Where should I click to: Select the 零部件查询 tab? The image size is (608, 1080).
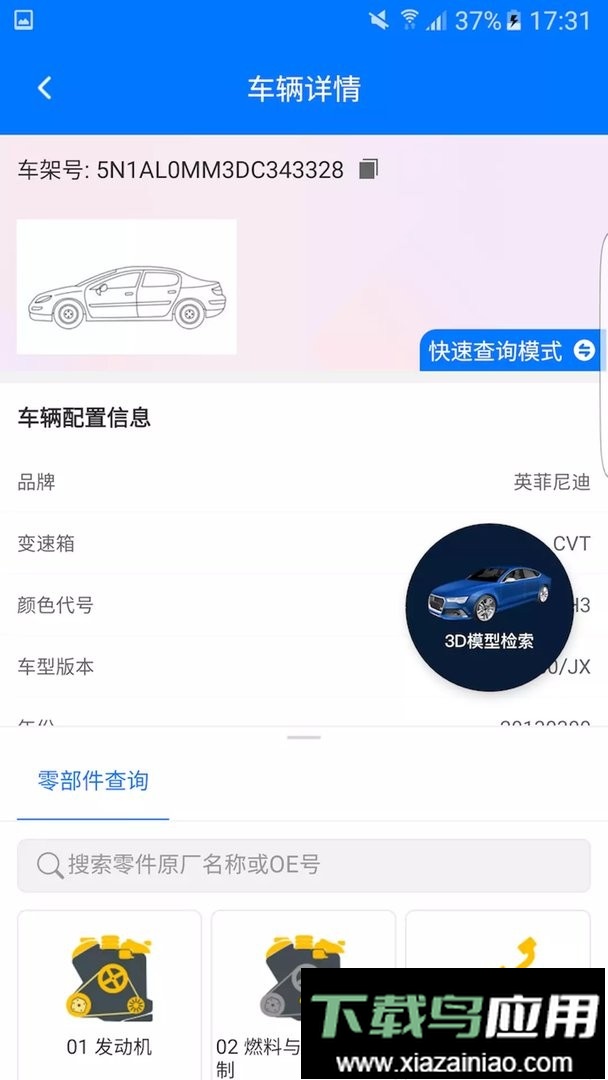[x=93, y=781]
